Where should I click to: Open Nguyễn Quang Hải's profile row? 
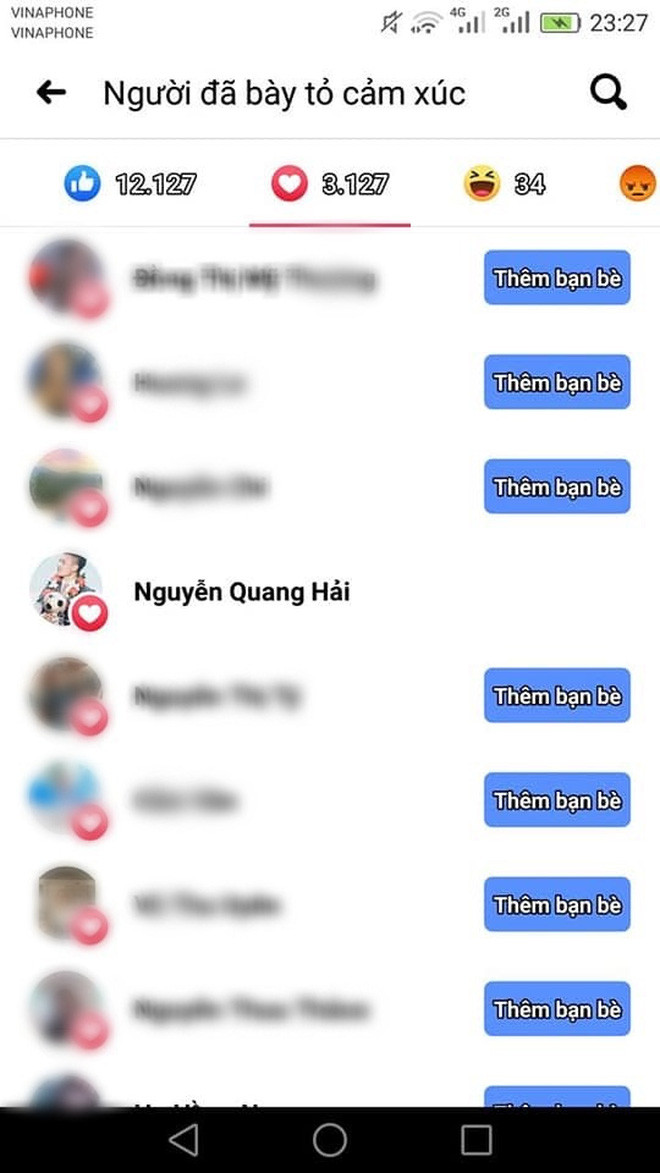tap(241, 592)
